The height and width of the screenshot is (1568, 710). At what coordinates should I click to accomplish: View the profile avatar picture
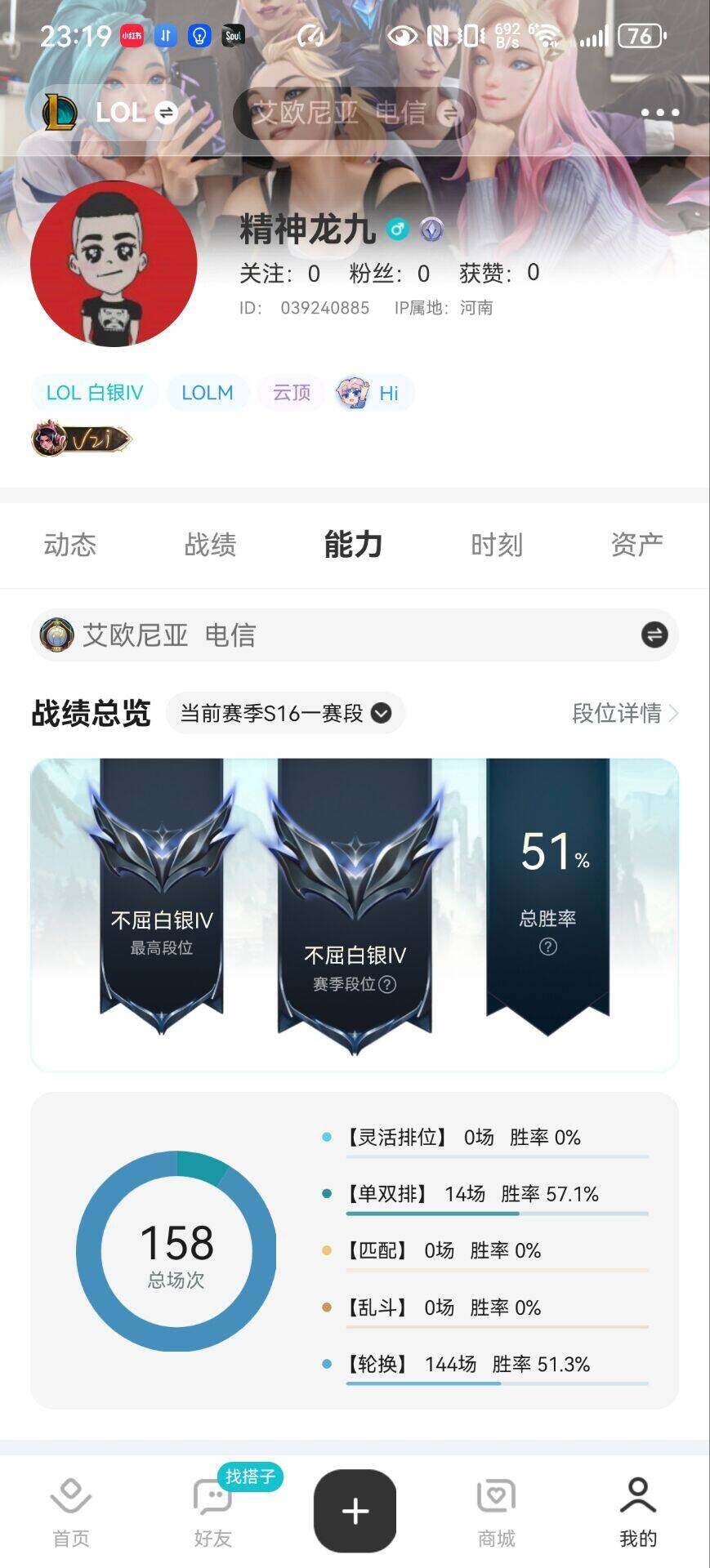click(x=114, y=264)
